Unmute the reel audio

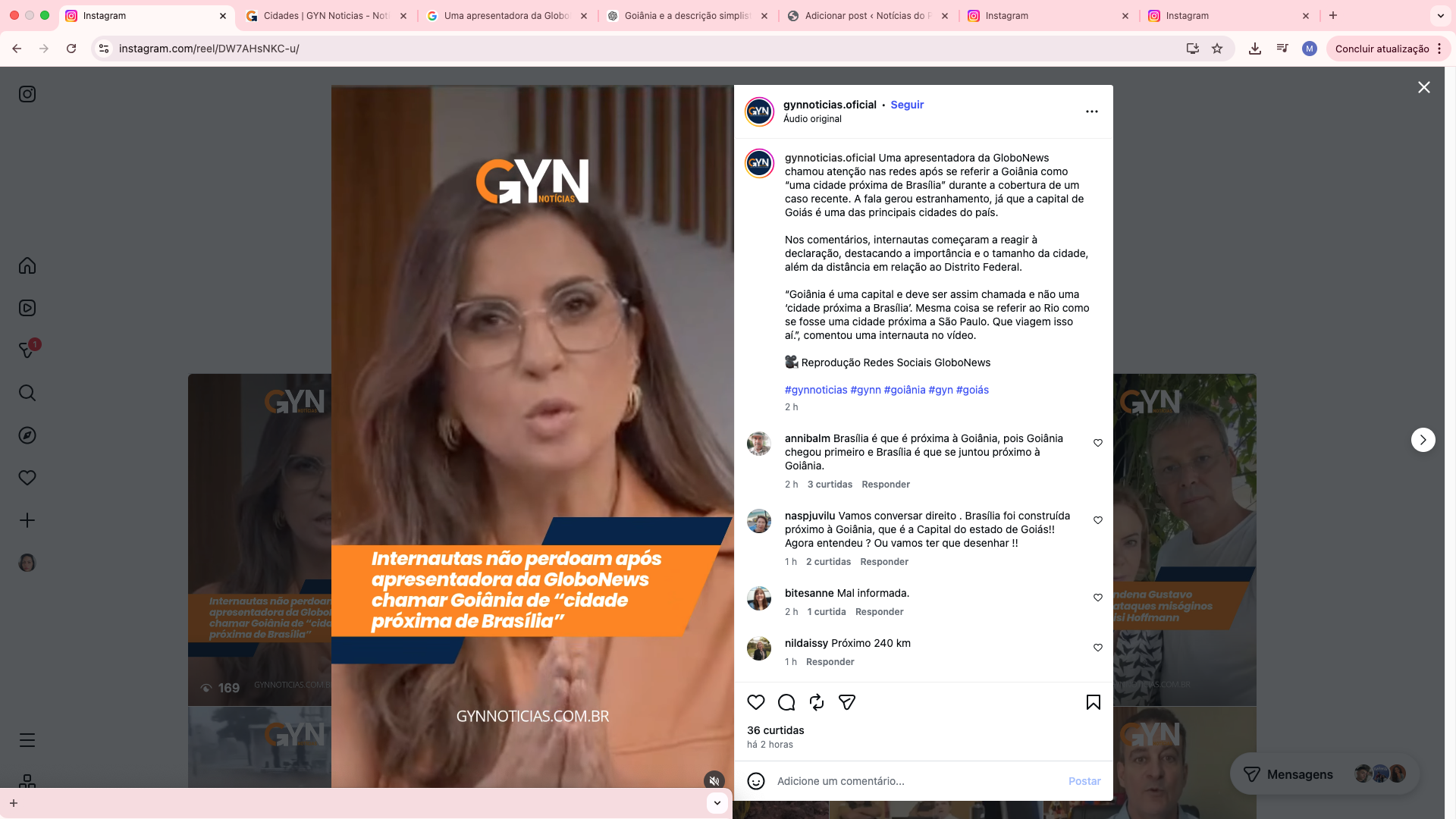[x=714, y=780]
